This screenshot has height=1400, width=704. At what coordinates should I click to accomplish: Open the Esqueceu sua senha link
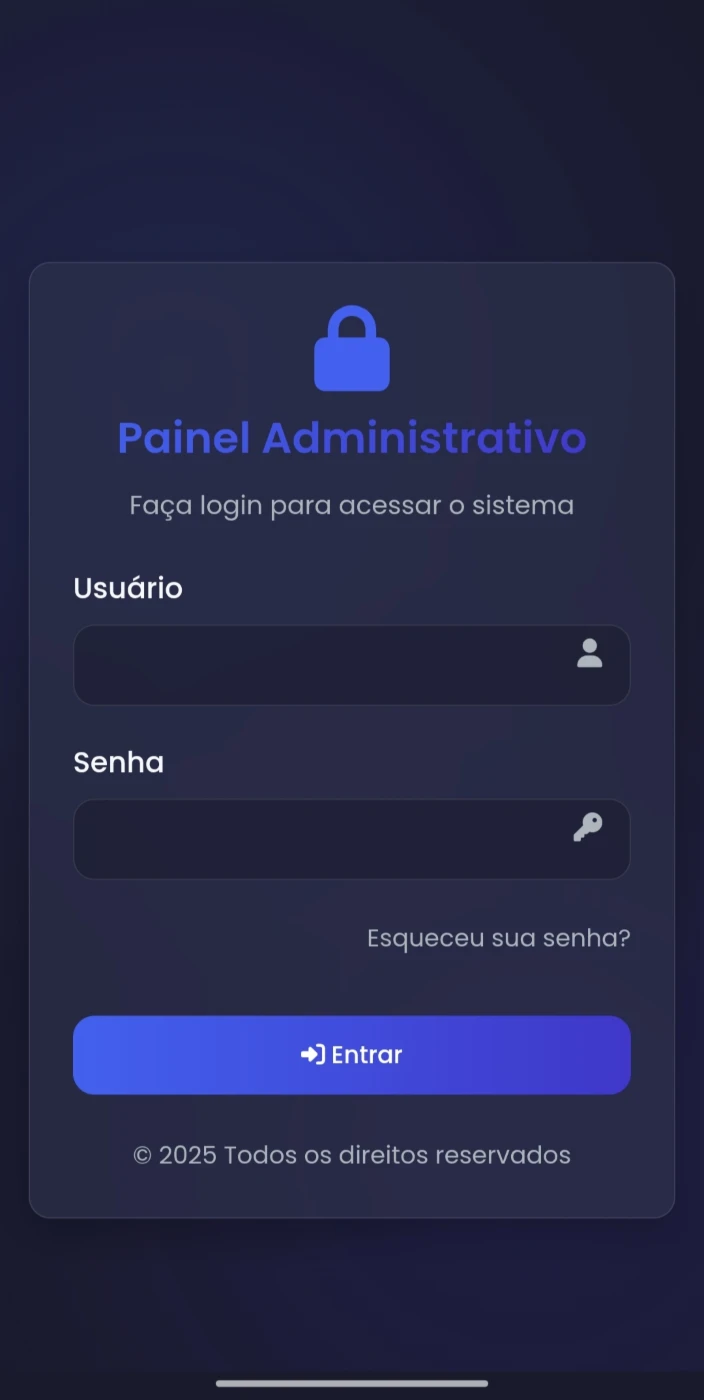pyautogui.click(x=498, y=939)
